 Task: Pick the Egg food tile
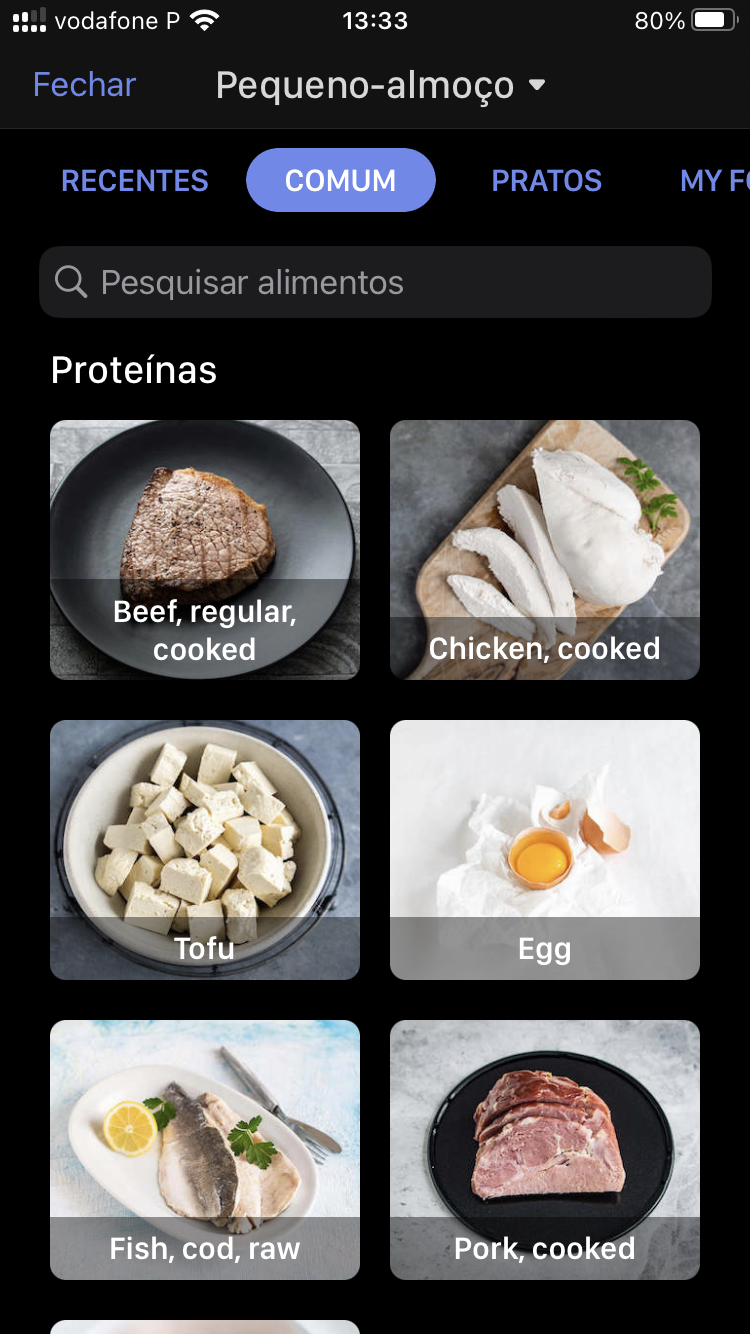click(545, 850)
